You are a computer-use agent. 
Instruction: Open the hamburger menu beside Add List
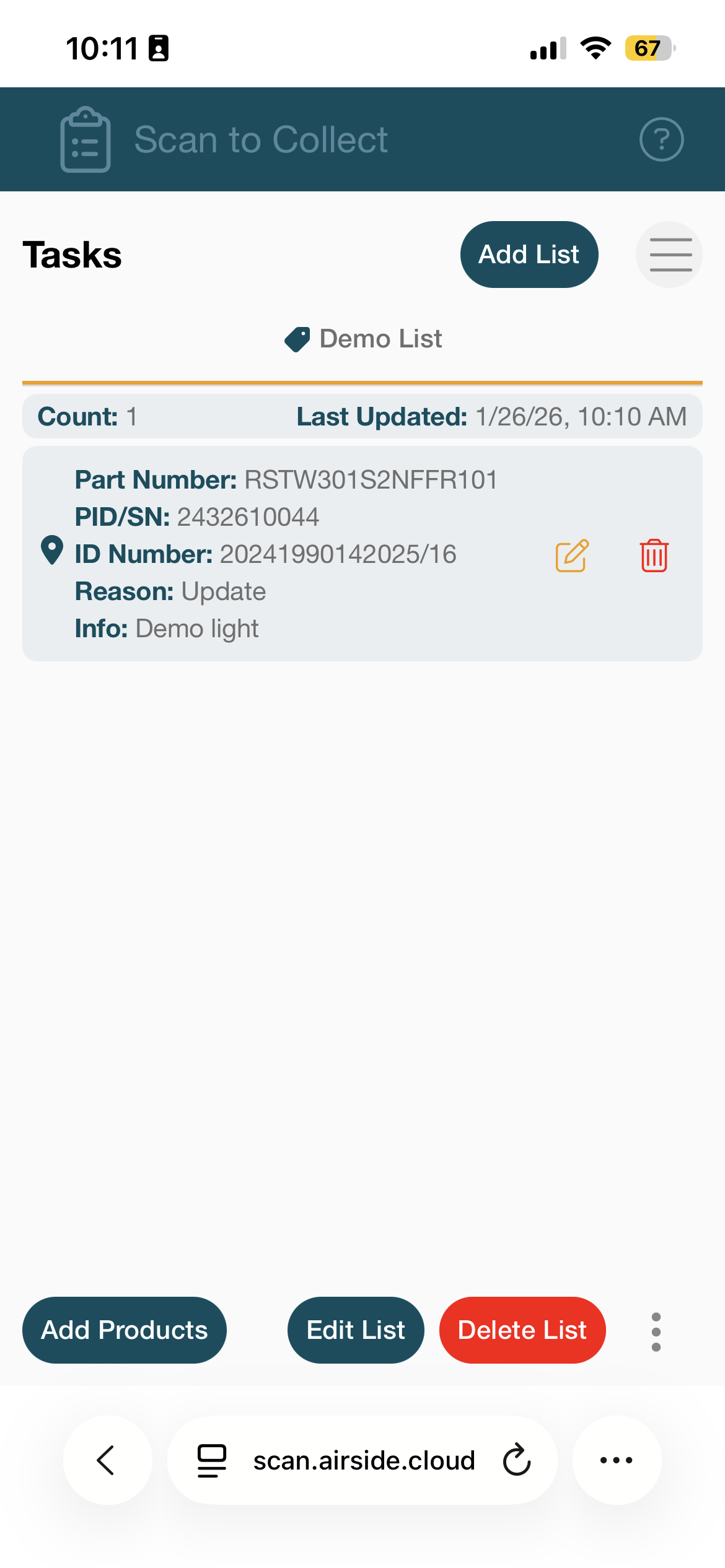click(x=669, y=255)
